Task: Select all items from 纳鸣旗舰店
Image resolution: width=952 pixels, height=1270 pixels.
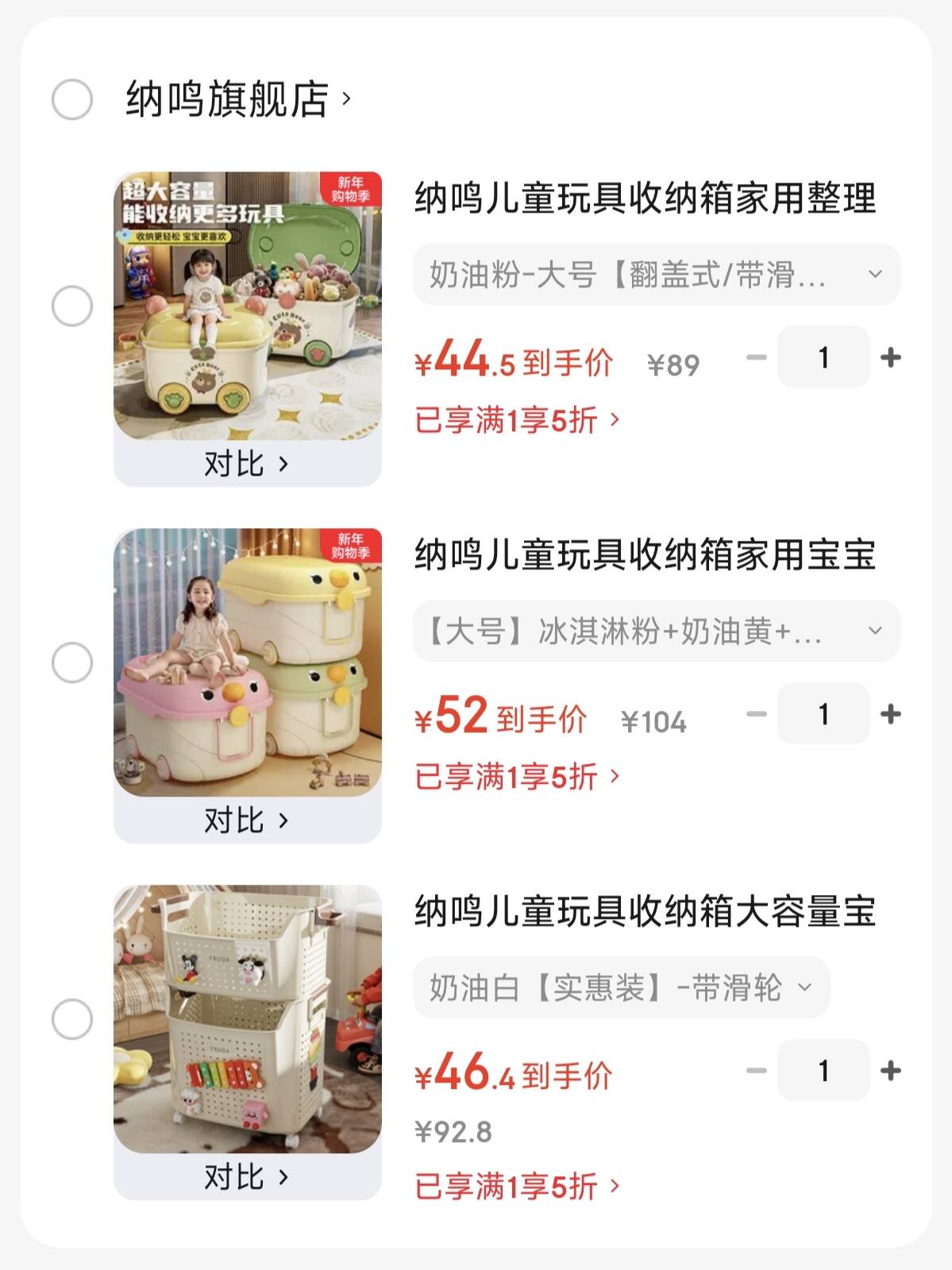Action: coord(72,100)
